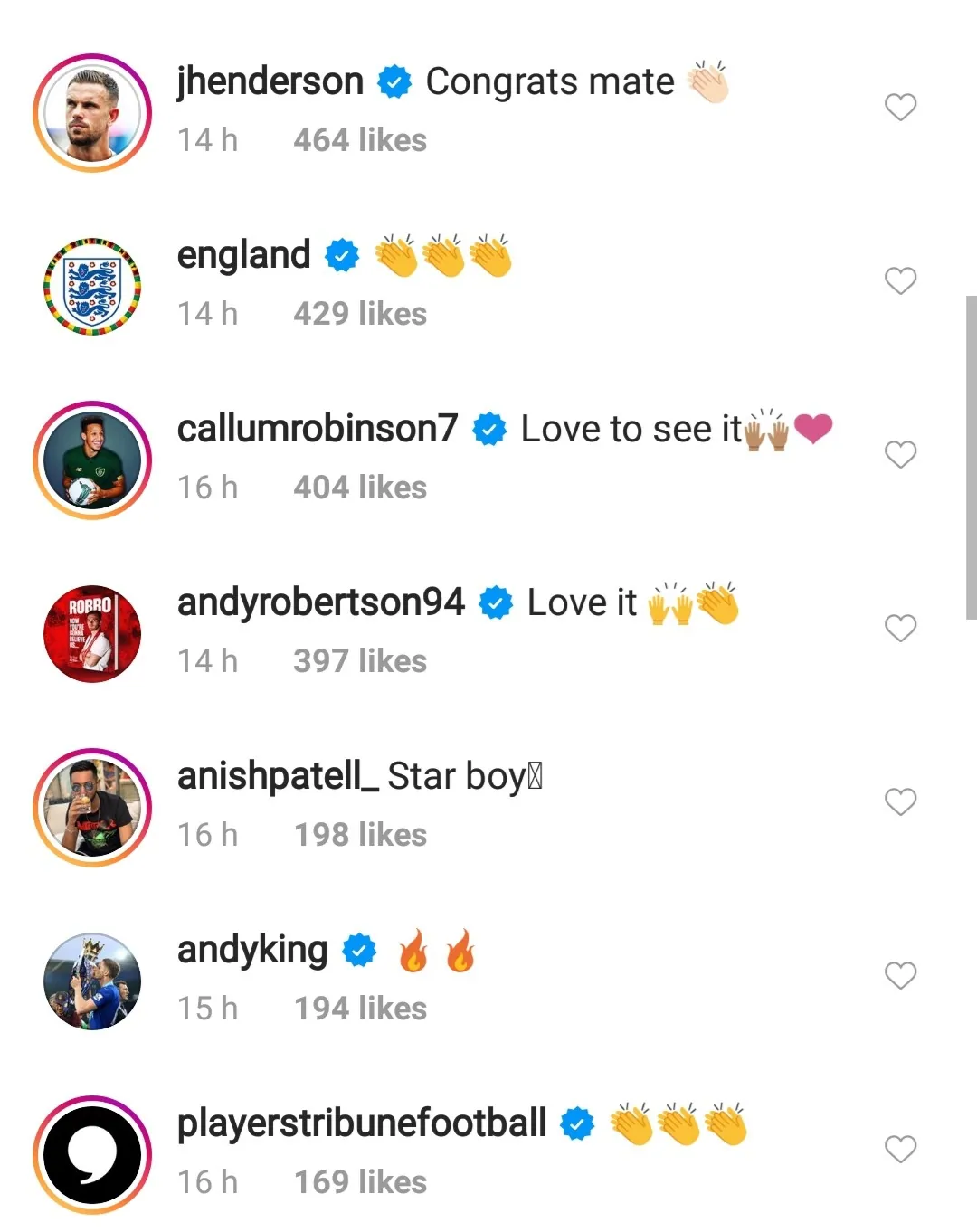The image size is (977, 1232).
Task: Click the 14 h timestamp on jhenderson's comment
Action: [207, 140]
